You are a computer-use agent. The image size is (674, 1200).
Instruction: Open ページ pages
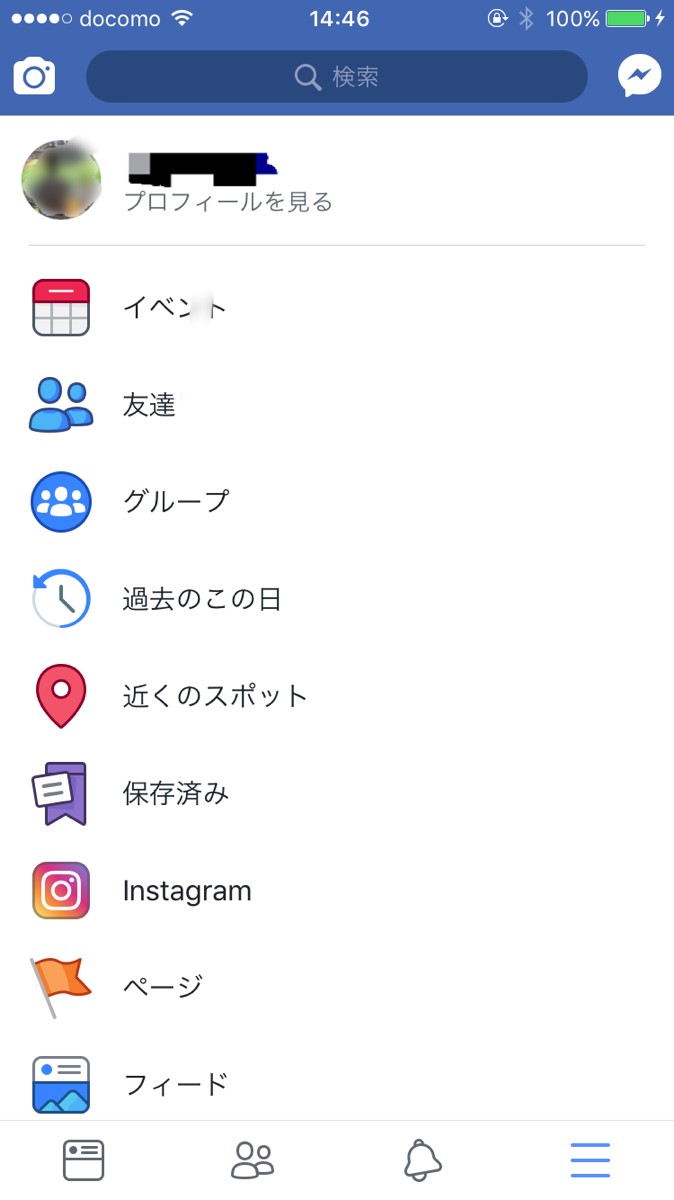tap(163, 988)
